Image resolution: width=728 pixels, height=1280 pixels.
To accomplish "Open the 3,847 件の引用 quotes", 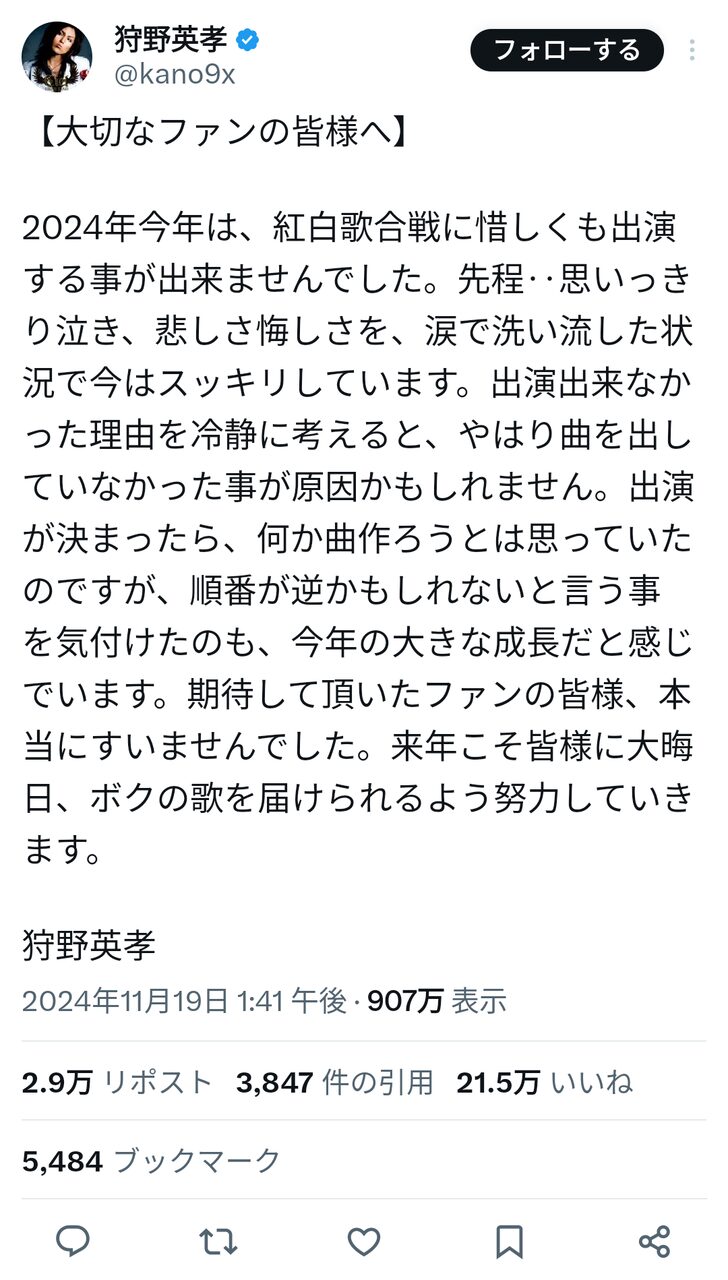I will pyautogui.click(x=335, y=1082).
